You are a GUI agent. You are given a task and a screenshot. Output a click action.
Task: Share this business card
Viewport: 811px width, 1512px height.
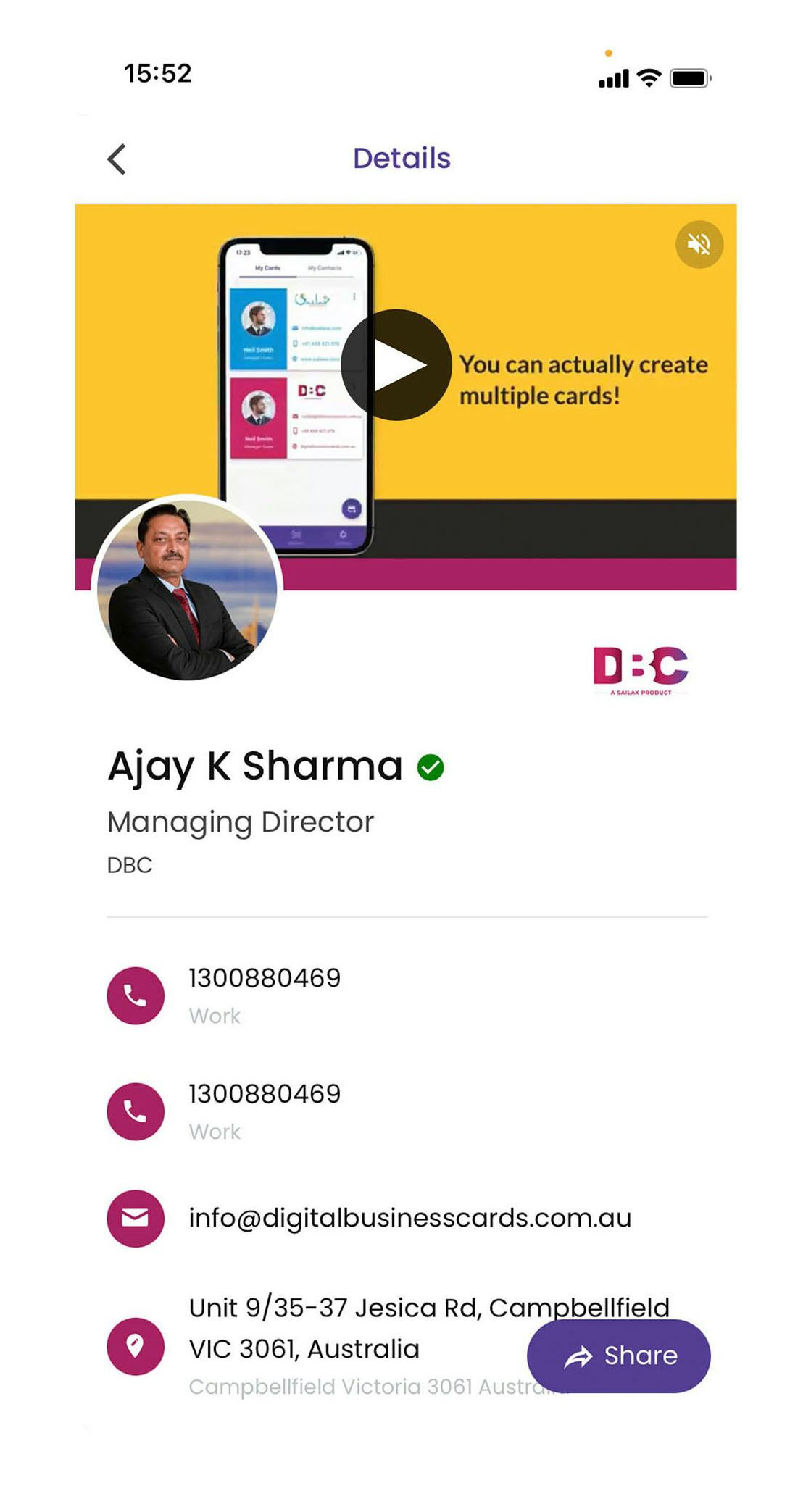618,1356
